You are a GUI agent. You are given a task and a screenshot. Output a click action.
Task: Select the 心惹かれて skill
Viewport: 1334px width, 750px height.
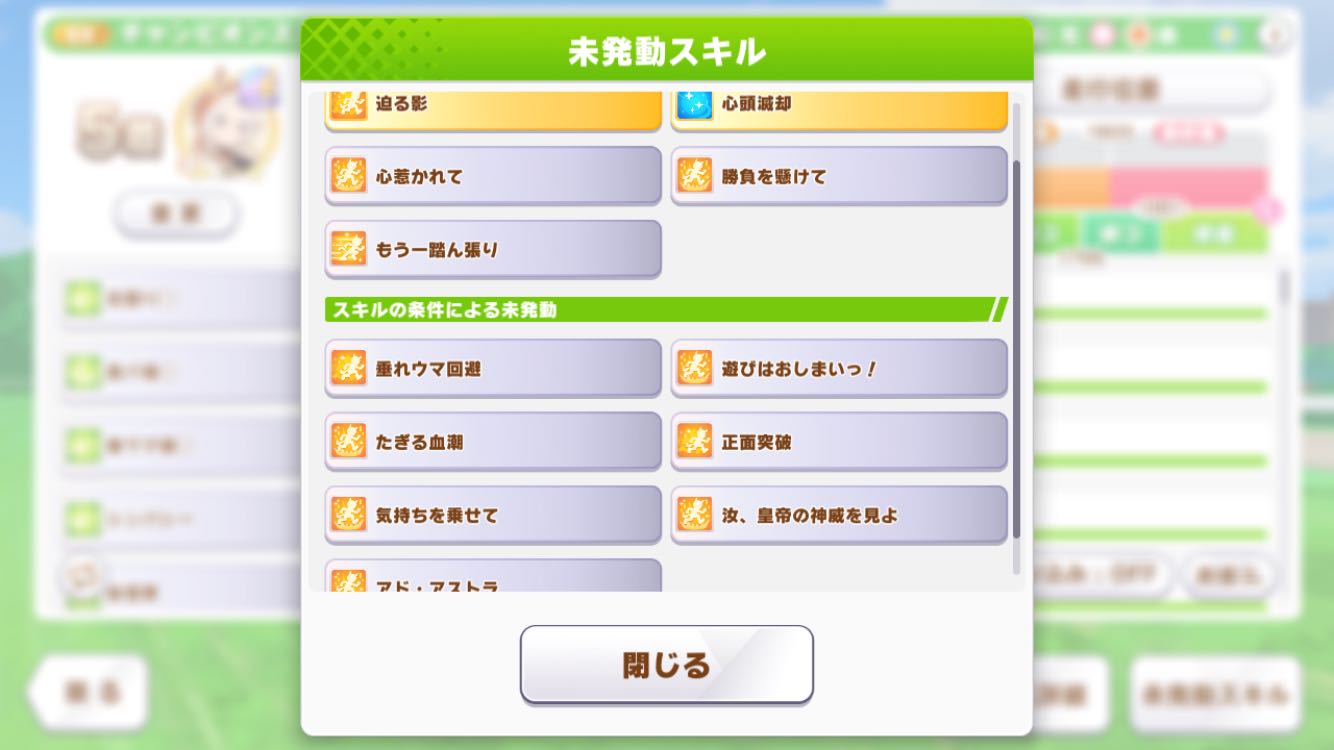tap(493, 176)
